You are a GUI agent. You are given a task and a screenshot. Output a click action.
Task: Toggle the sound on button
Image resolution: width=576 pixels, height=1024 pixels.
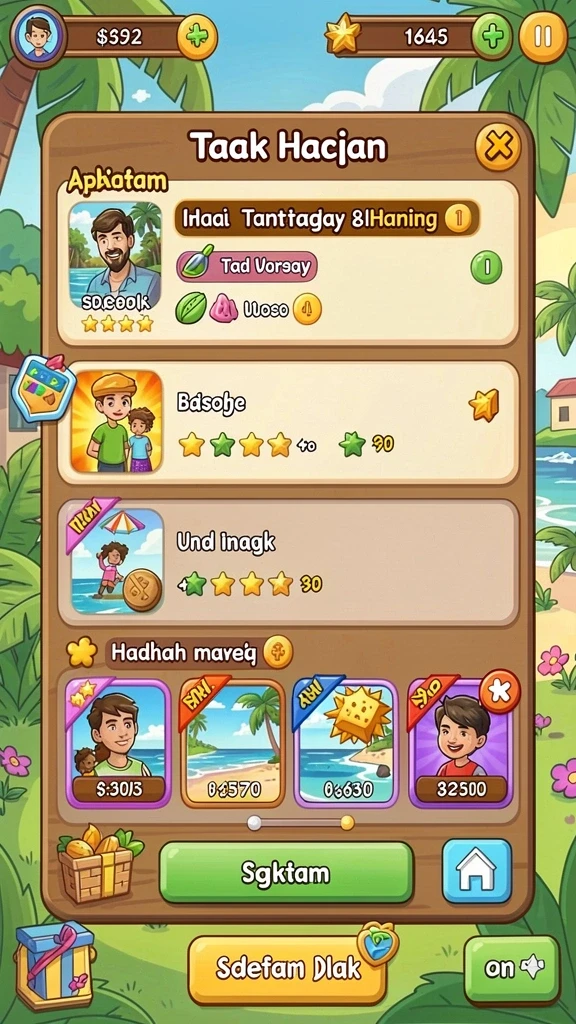pos(512,969)
